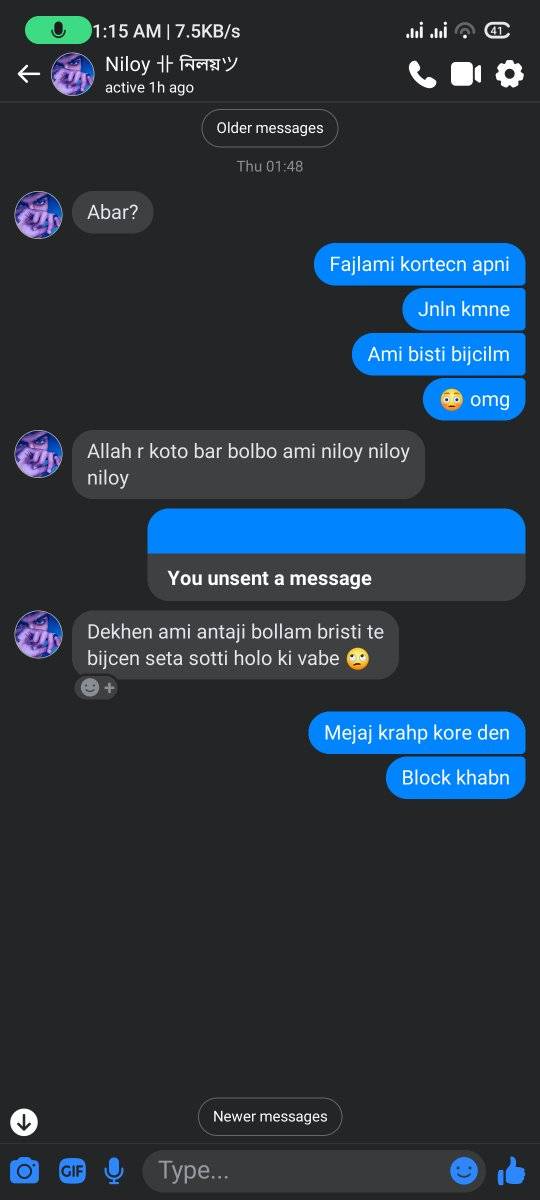The height and width of the screenshot is (1200, 540).
Task: Open the emoji picker in the message field
Action: coord(463,1170)
